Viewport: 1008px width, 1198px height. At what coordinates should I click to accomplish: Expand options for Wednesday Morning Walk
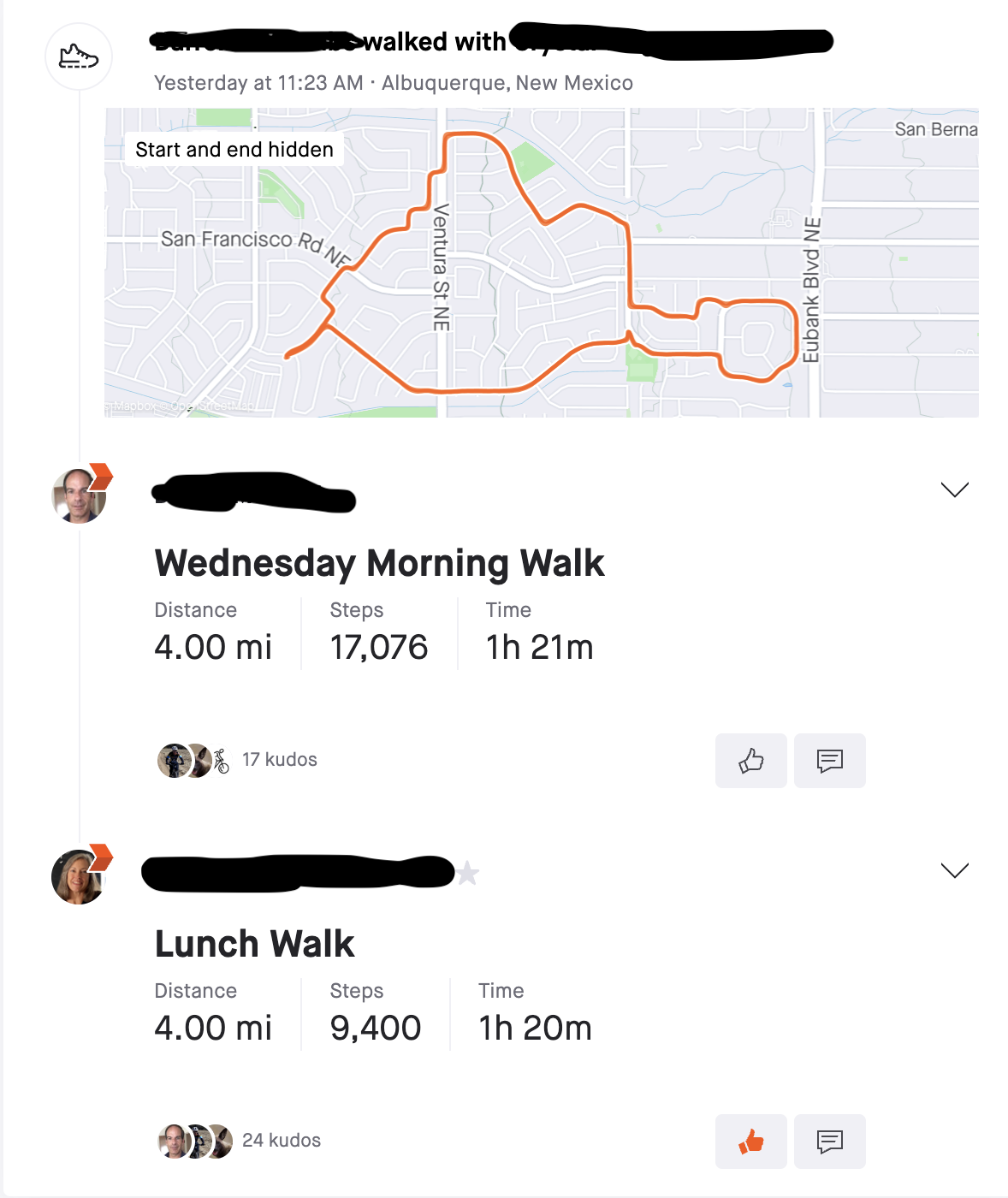954,489
